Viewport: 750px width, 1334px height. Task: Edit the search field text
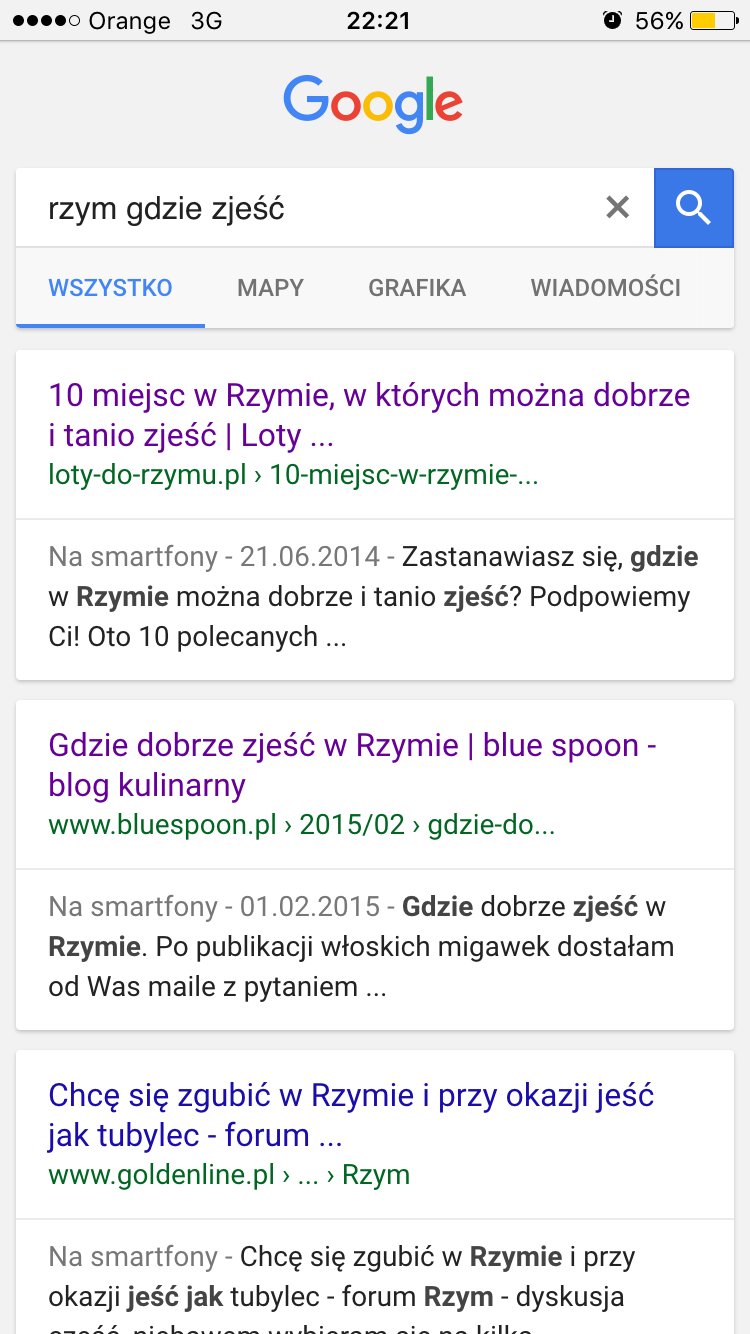click(305, 208)
